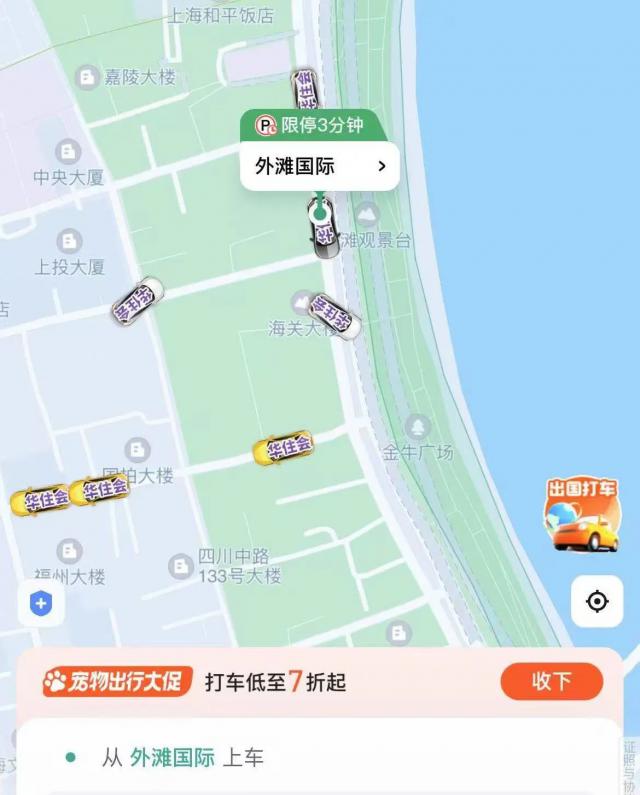Recenter map to current location

point(597,601)
